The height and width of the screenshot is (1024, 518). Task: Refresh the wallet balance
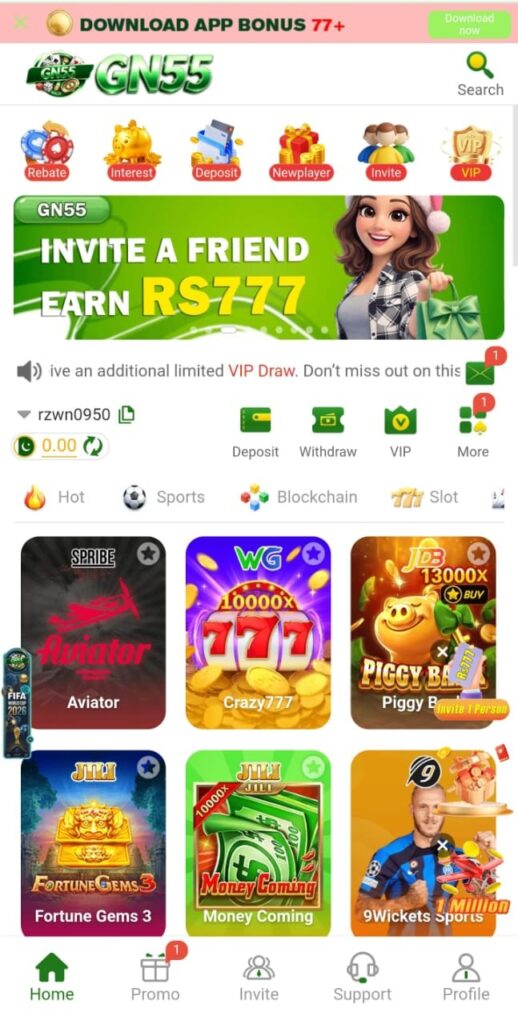[x=93, y=447]
